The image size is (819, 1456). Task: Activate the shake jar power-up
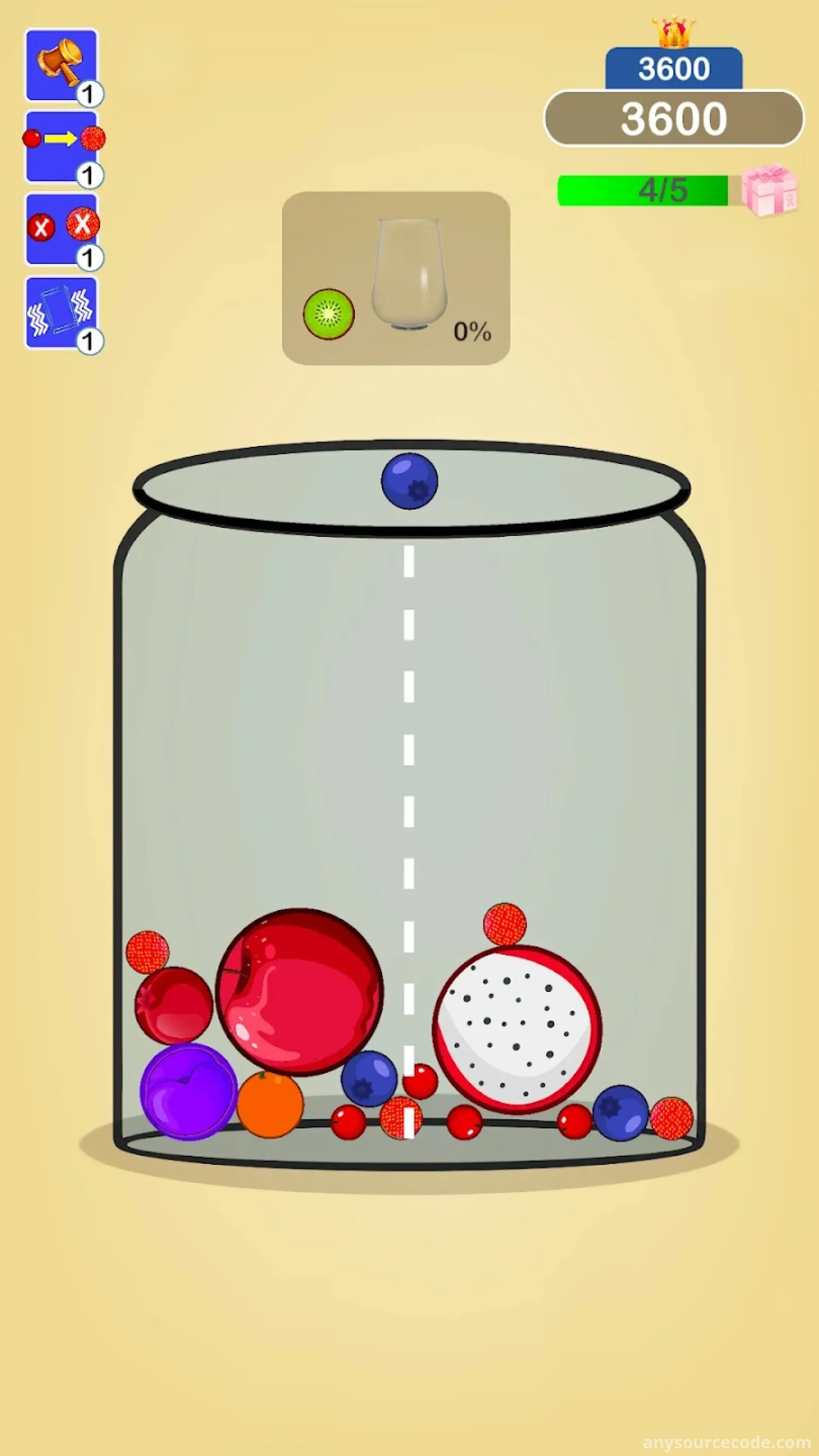pyautogui.click(x=61, y=312)
